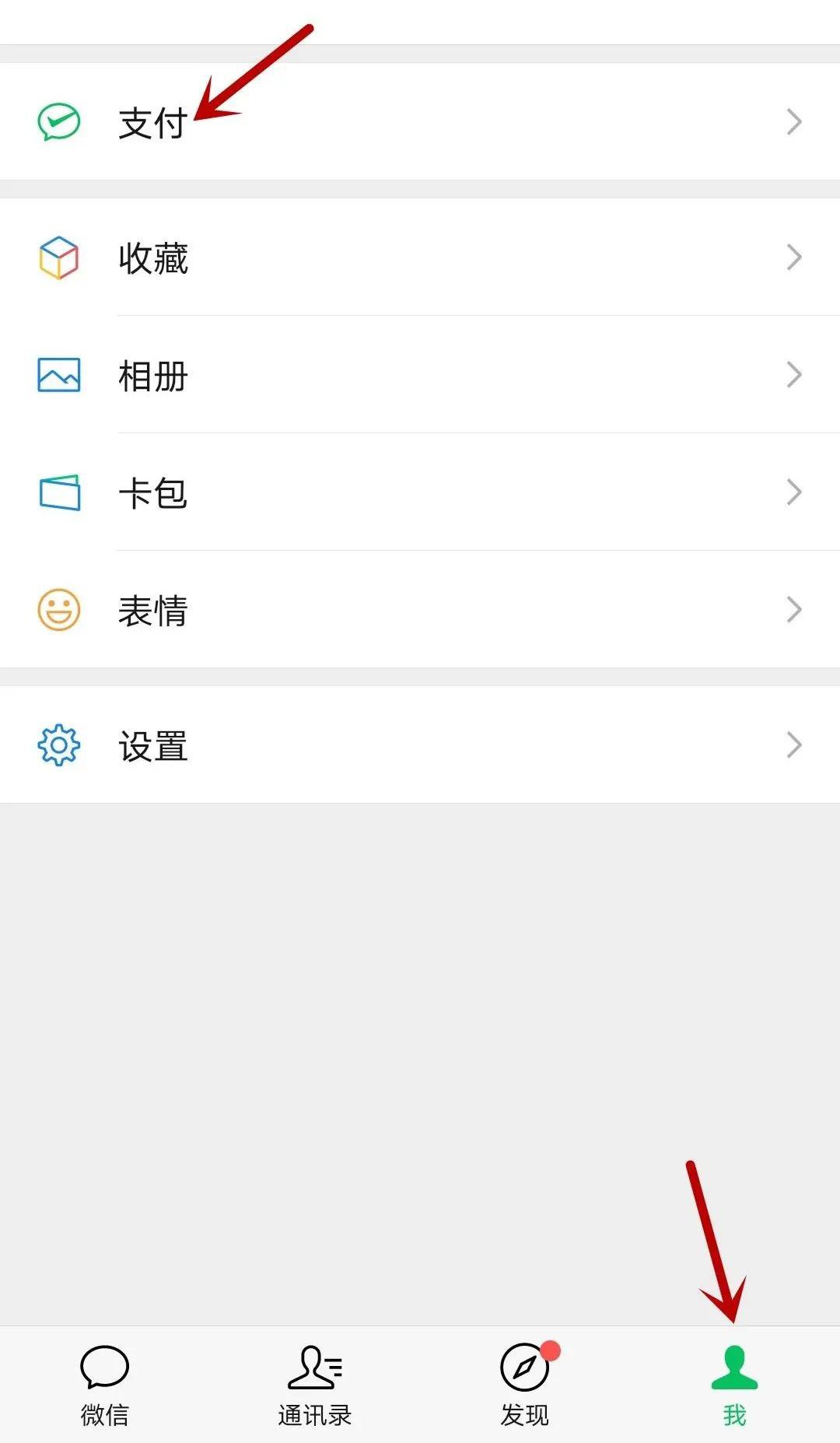The height and width of the screenshot is (1443, 840).
Task: Open 卡包 (Cards & Offers)
Action: click(x=420, y=492)
